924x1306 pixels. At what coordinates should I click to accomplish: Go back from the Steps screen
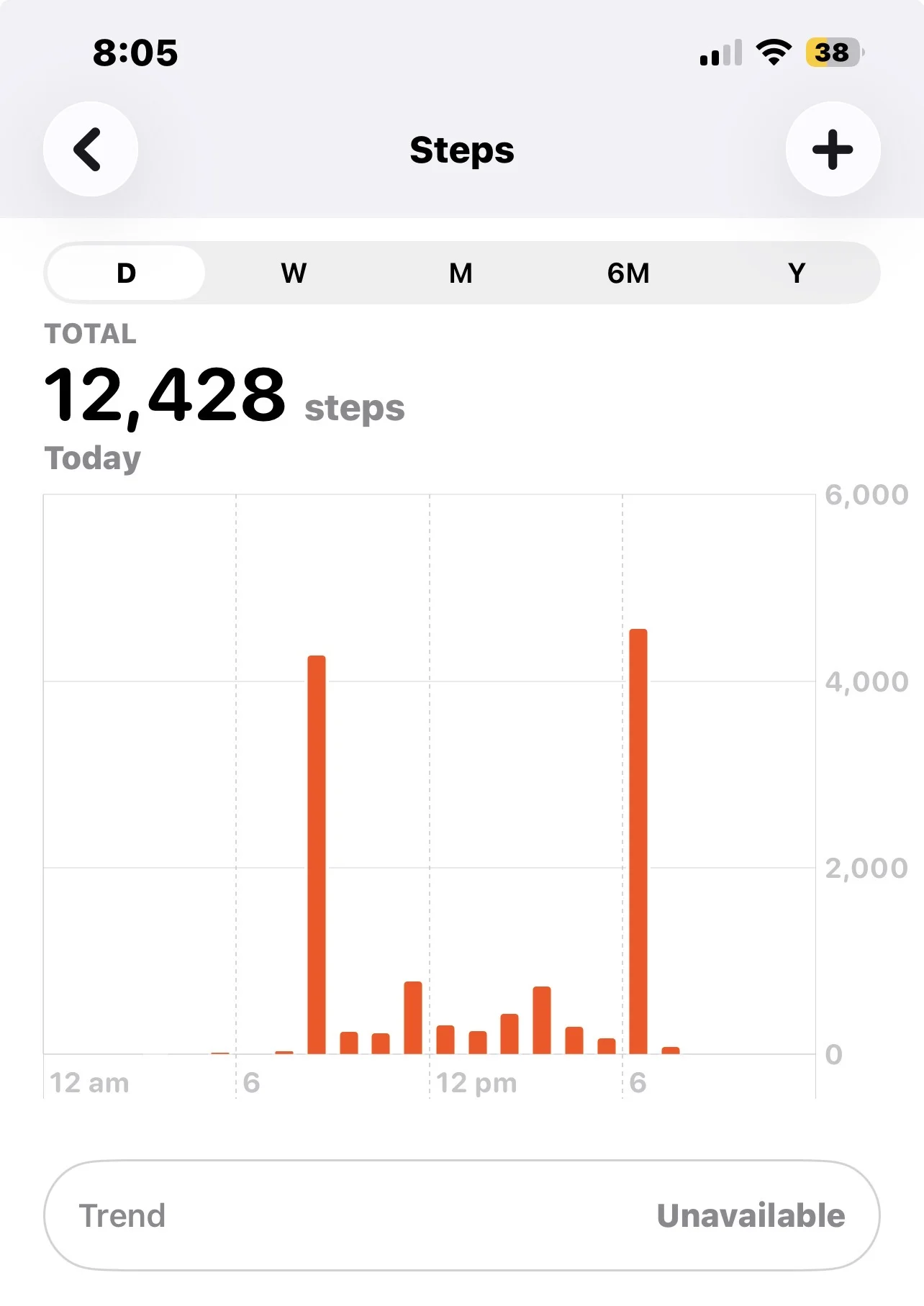(x=90, y=149)
